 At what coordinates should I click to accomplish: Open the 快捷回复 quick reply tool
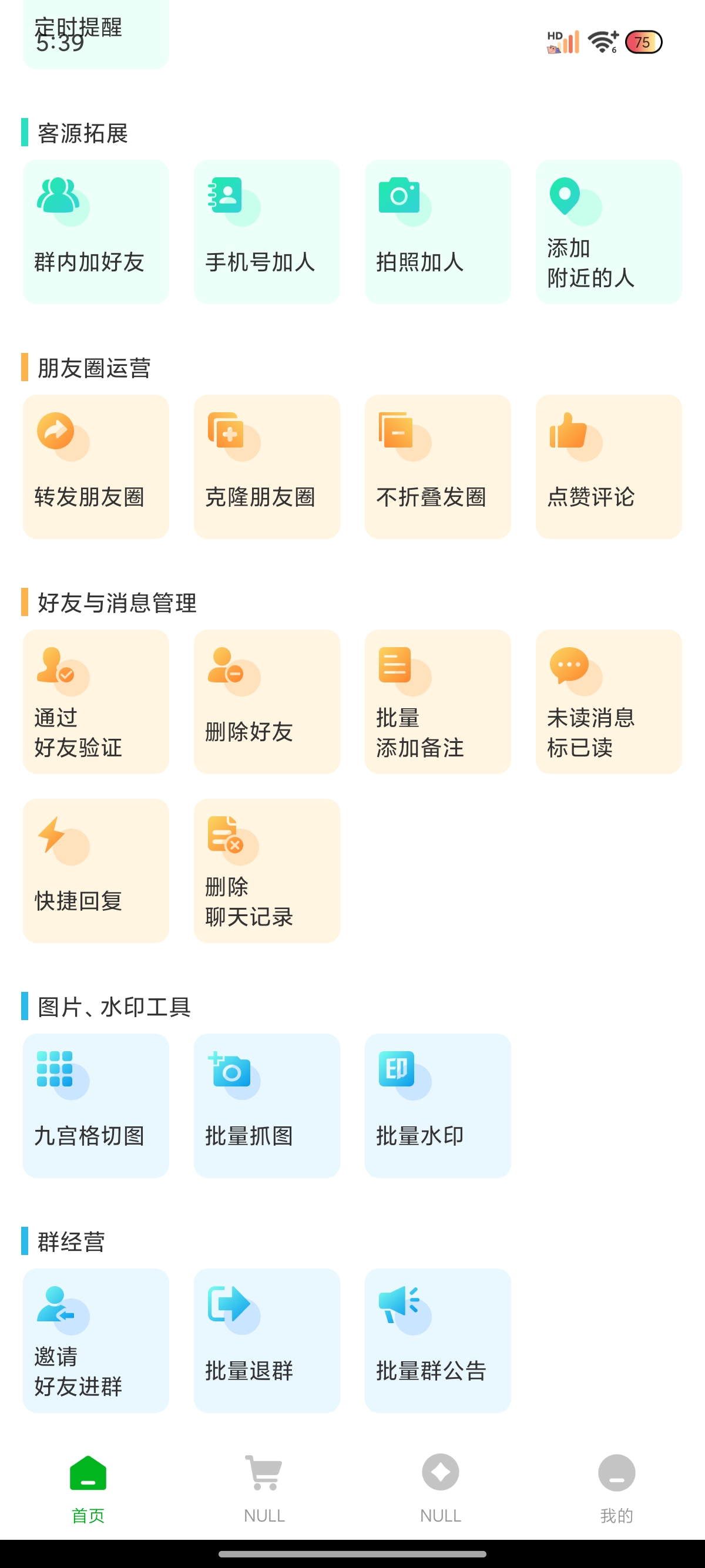95,870
